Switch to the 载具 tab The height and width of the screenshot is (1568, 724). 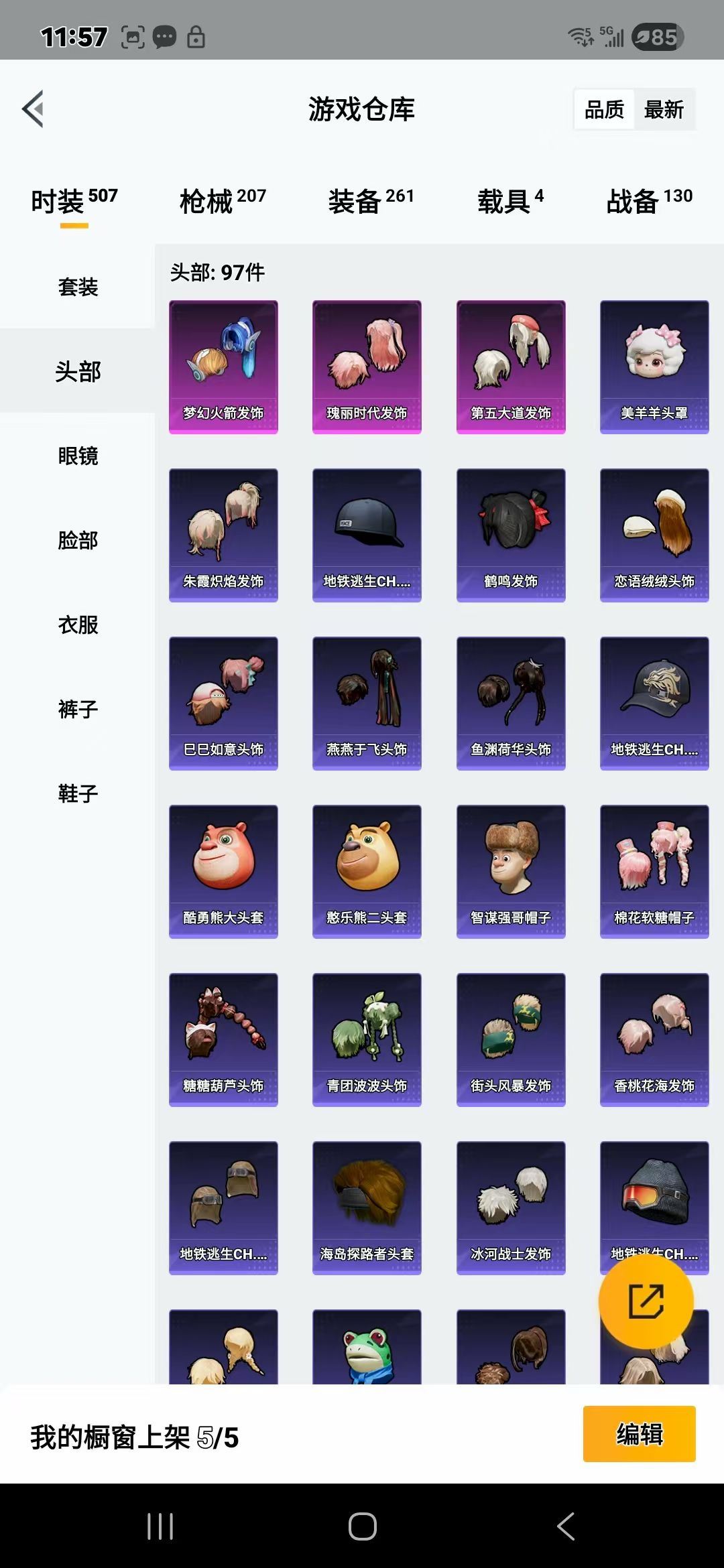pos(510,200)
